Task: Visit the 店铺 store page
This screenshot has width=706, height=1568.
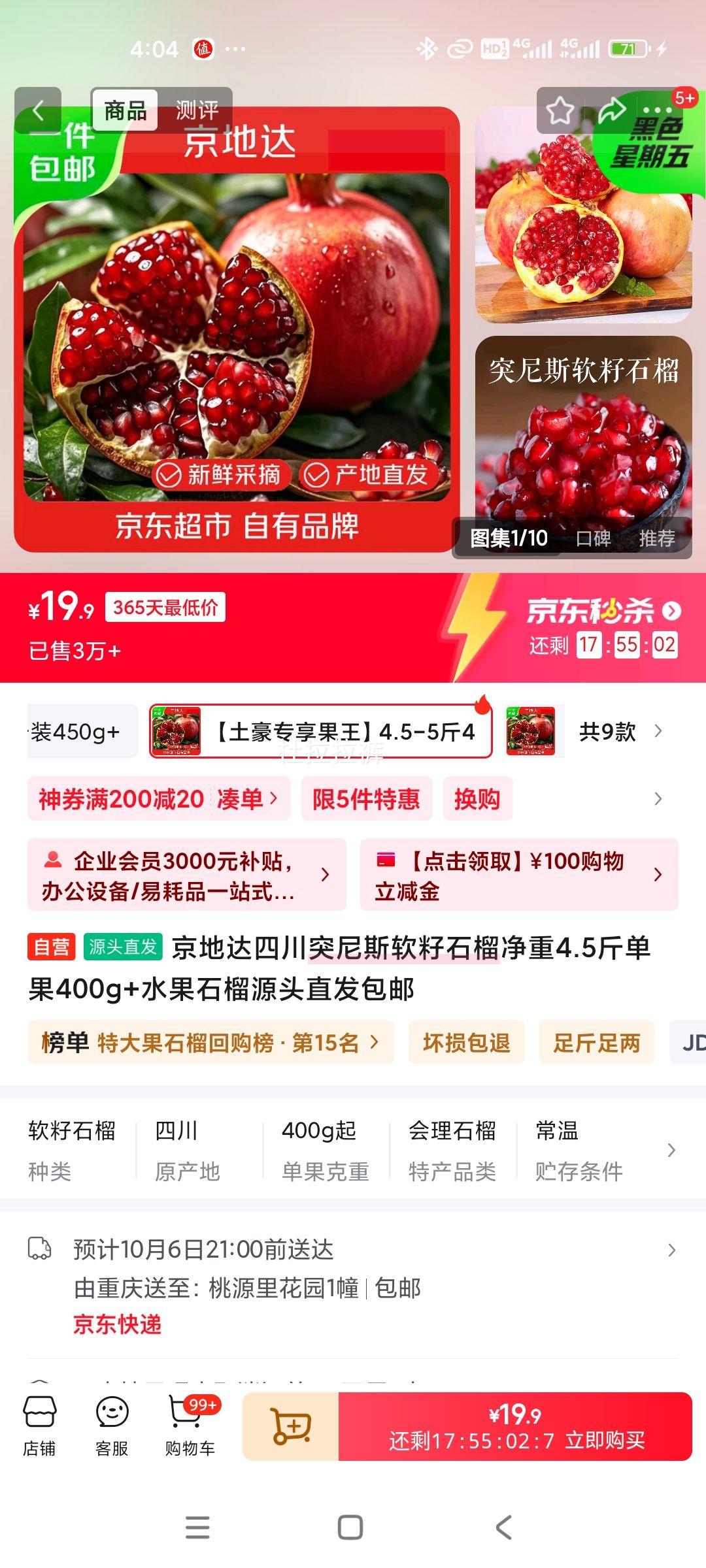Action: (x=39, y=1426)
